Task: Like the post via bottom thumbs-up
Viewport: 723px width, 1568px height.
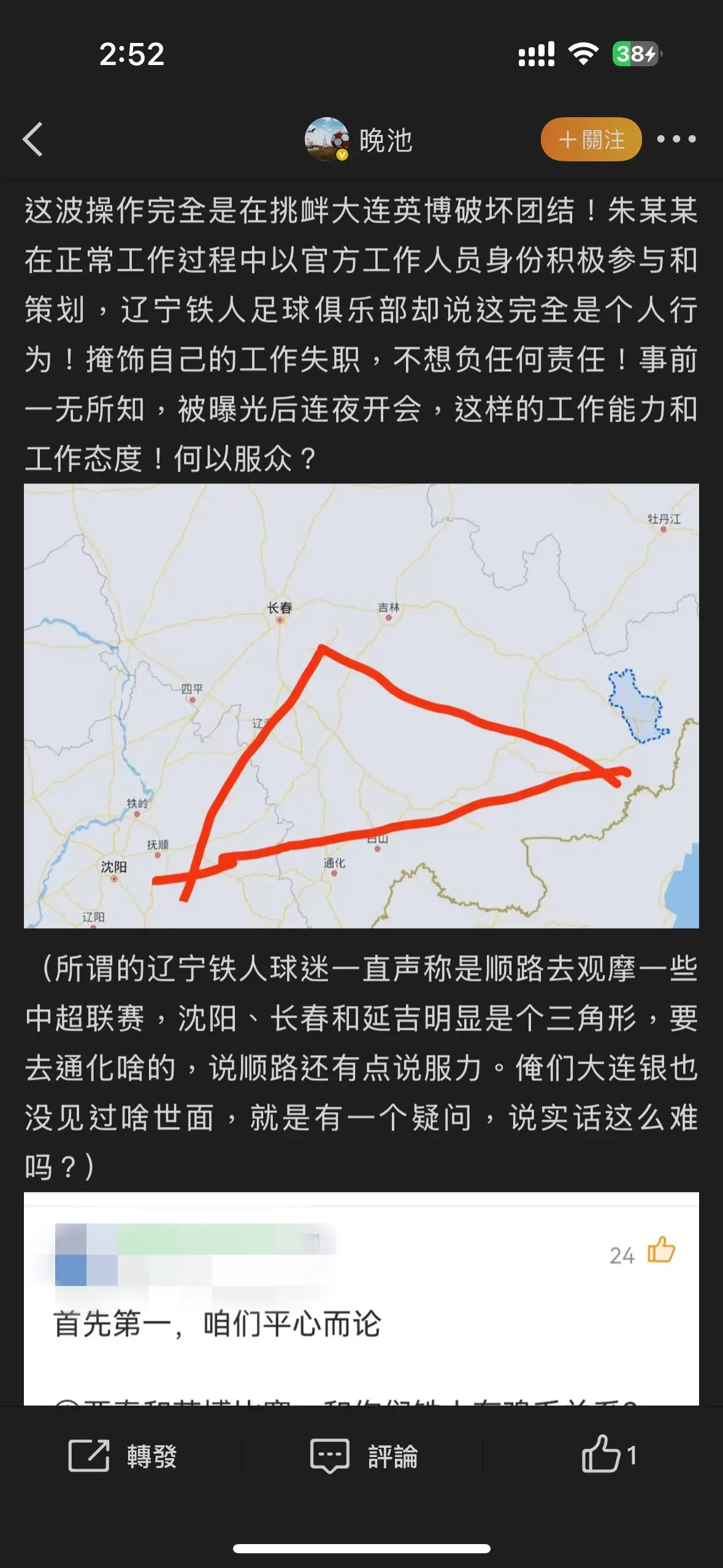Action: [x=609, y=1455]
